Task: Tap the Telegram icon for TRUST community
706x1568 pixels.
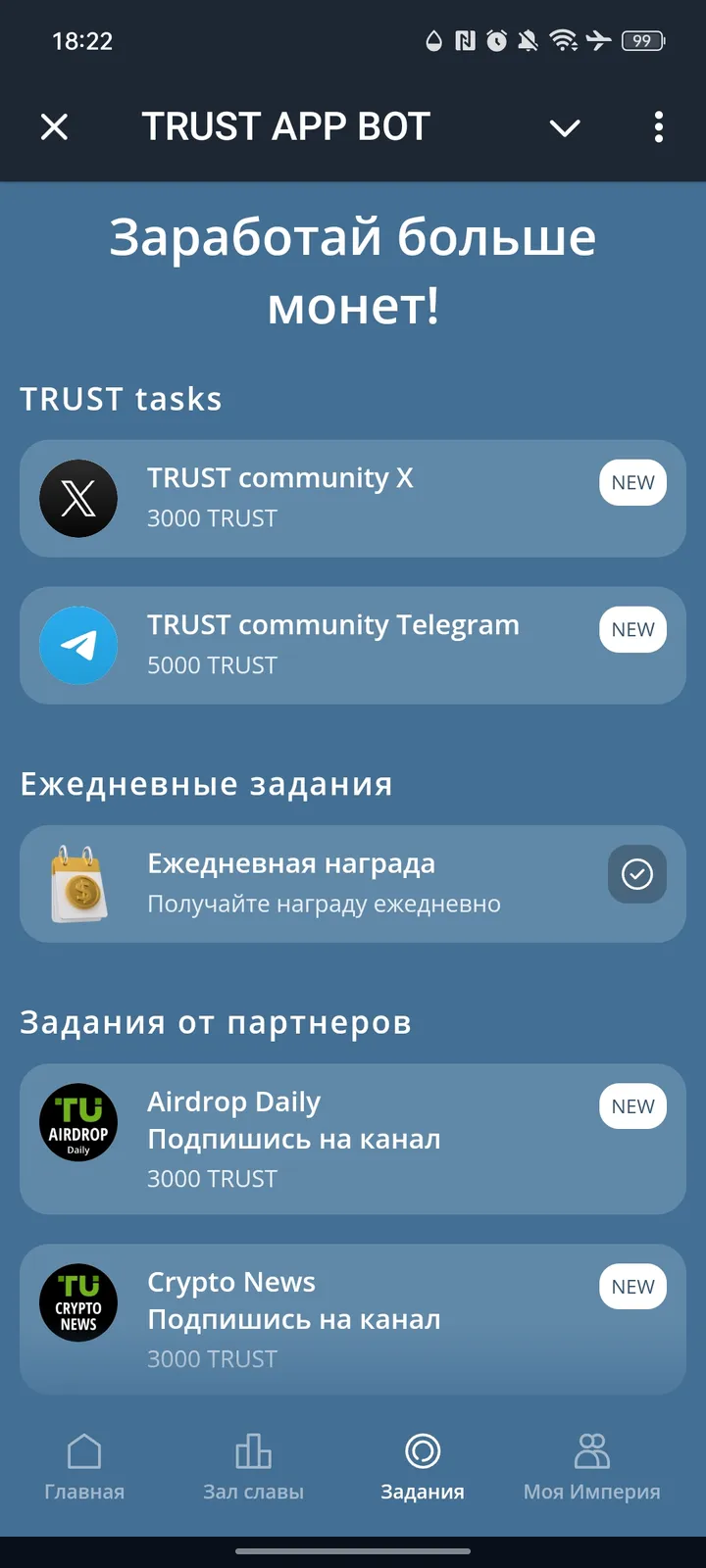Action: pyautogui.click(x=78, y=645)
